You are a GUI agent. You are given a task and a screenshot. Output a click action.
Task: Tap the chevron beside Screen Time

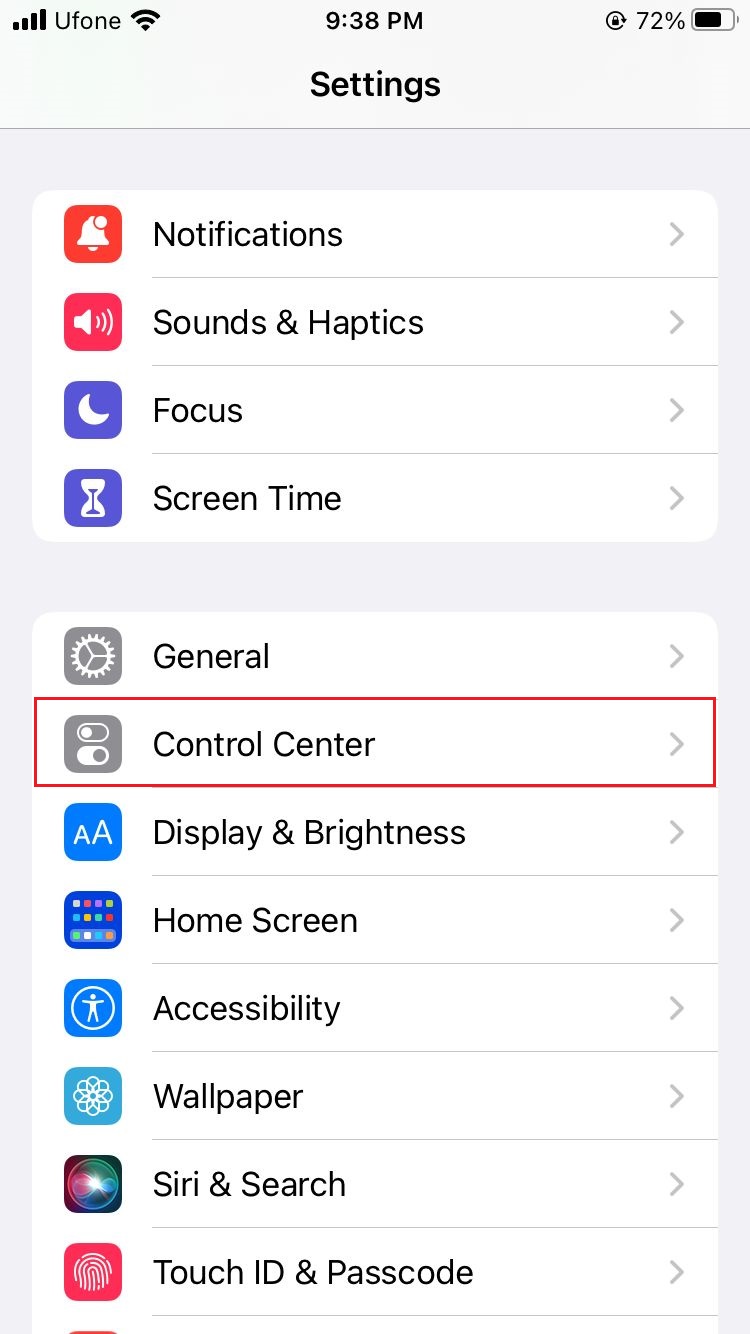[x=677, y=498]
